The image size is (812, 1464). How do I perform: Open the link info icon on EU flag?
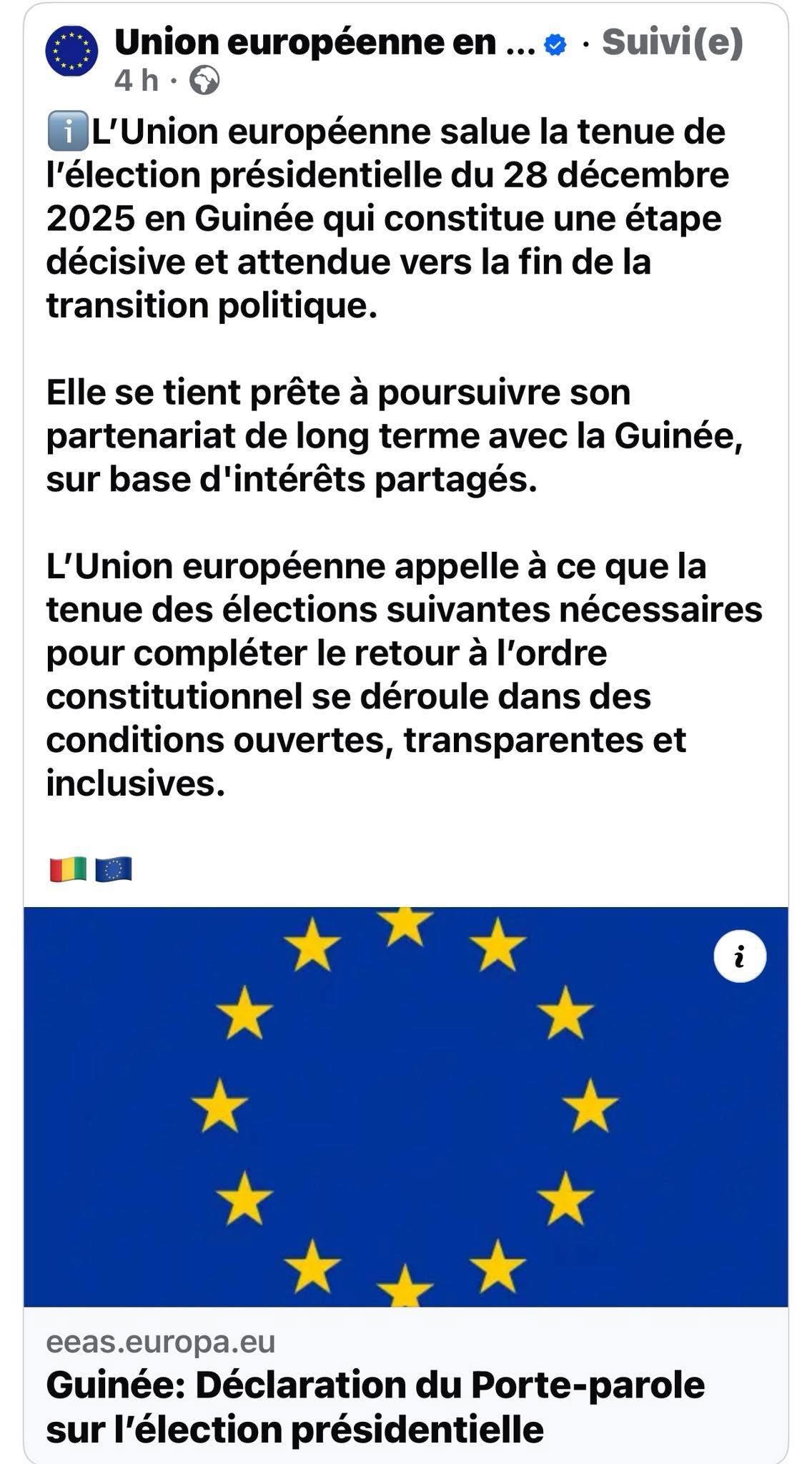[740, 956]
